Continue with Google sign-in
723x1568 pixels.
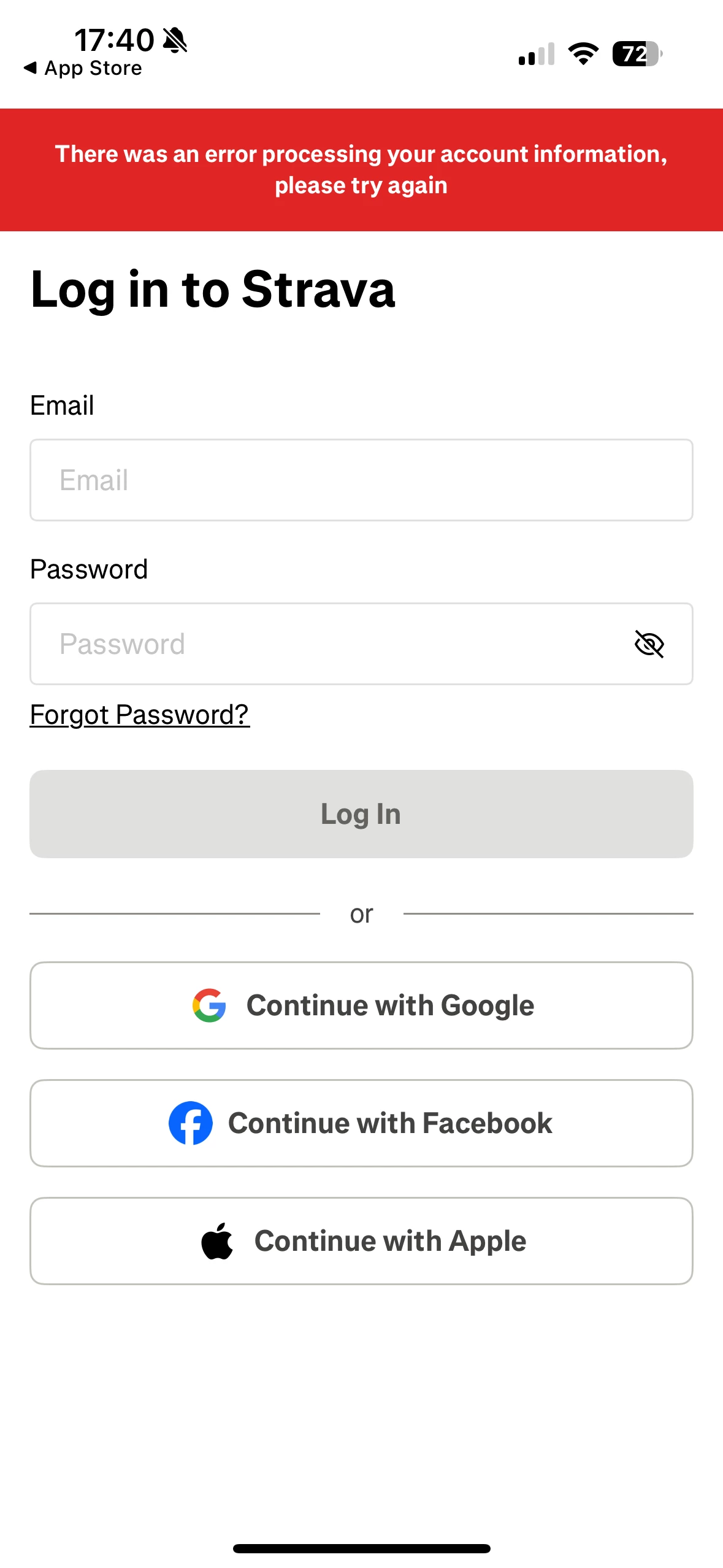(x=361, y=1005)
